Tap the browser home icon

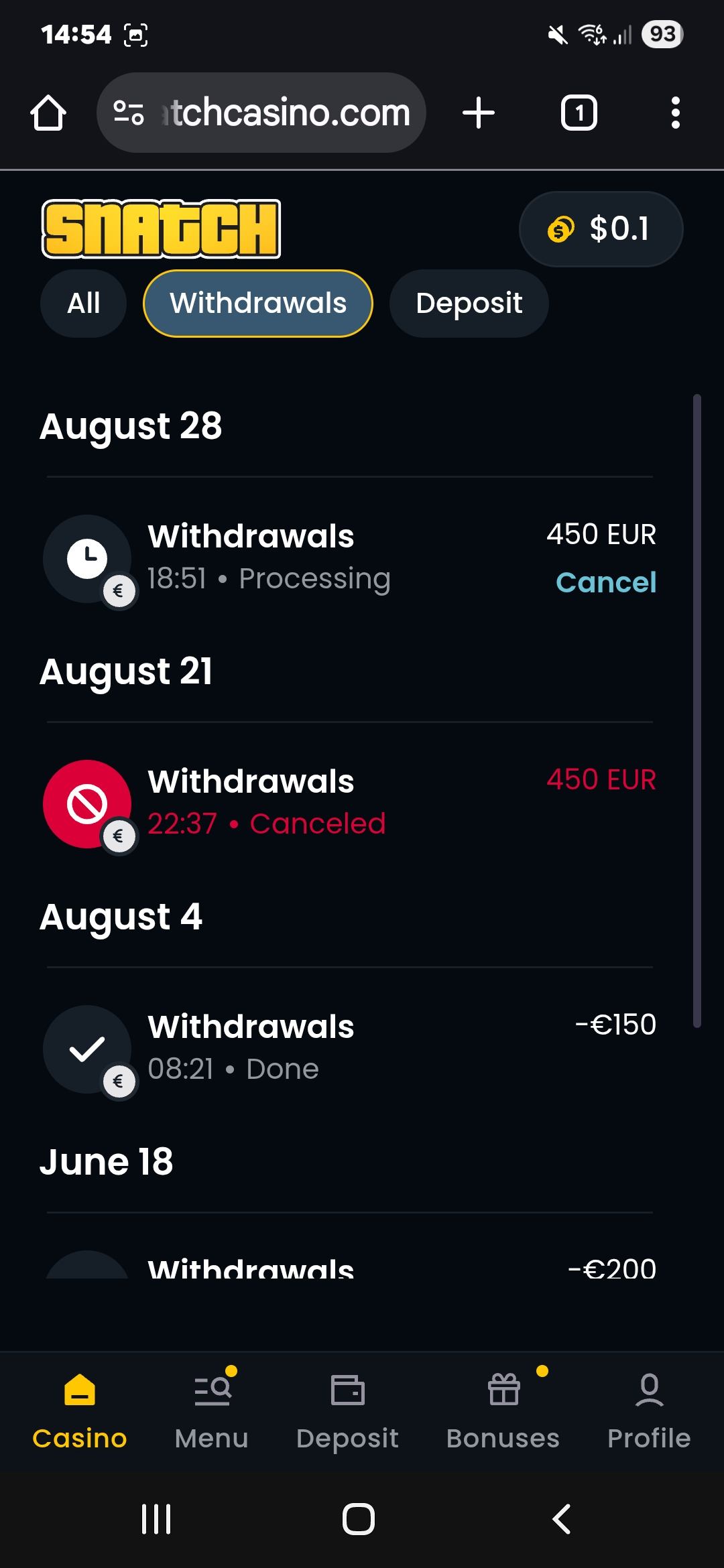[48, 113]
